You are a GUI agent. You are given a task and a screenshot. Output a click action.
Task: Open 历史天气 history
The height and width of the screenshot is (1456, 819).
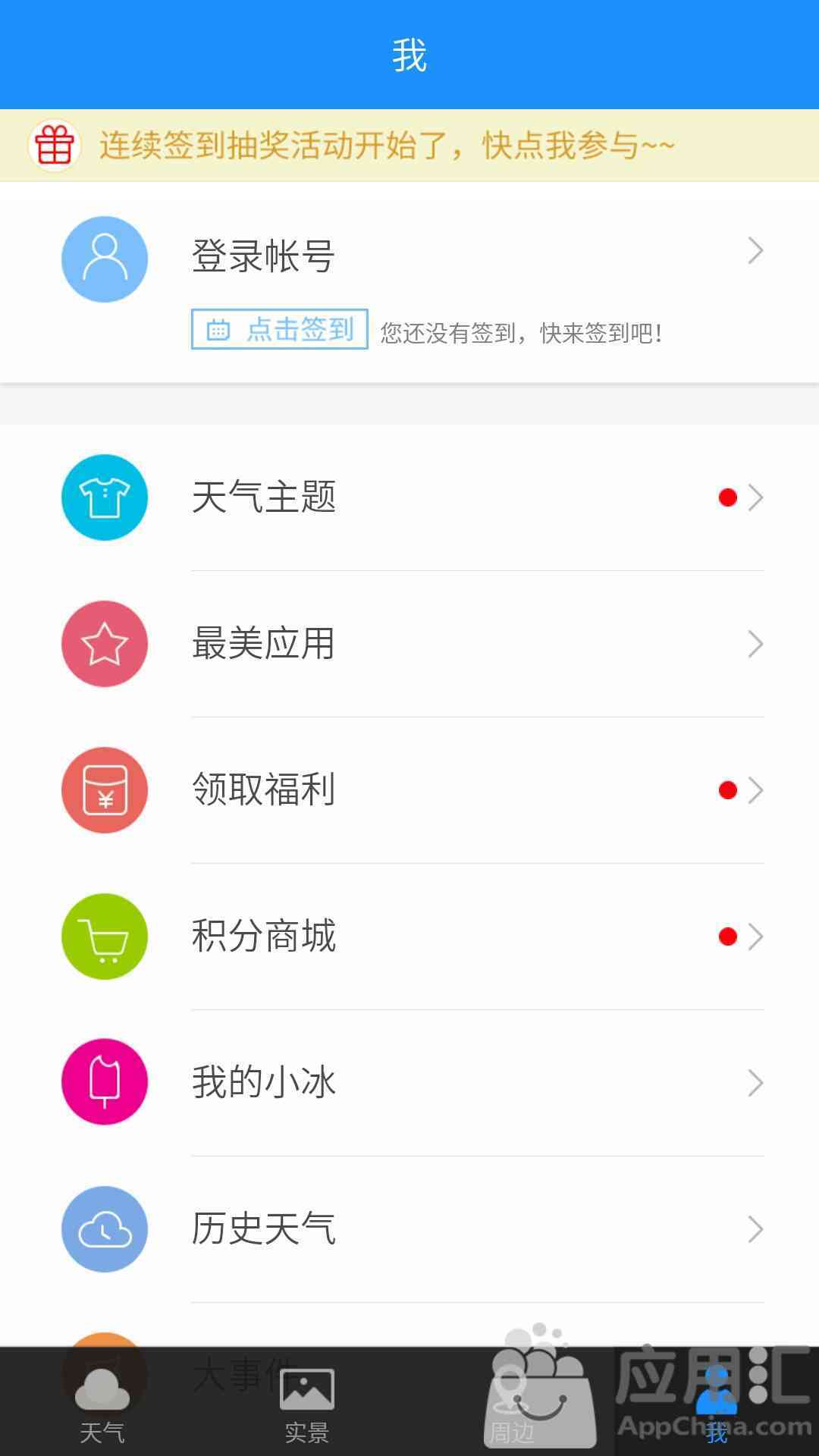pos(409,1229)
